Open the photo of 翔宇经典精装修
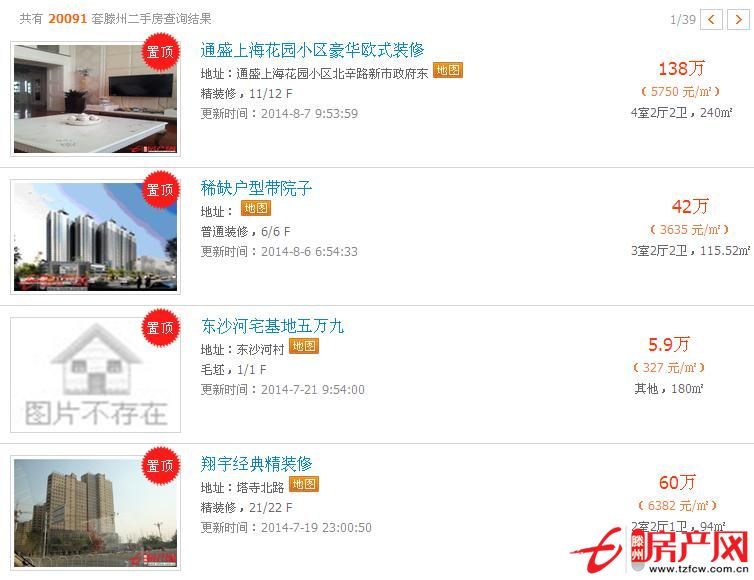This screenshot has width=754, height=580. (95, 512)
